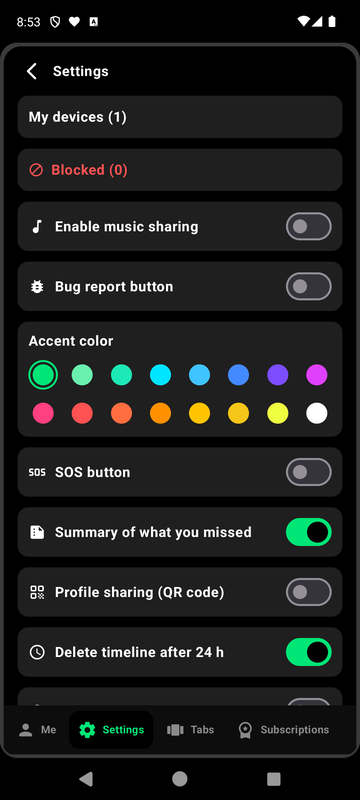
Task: Toggle on the SOS button setting
Action: pyautogui.click(x=308, y=472)
